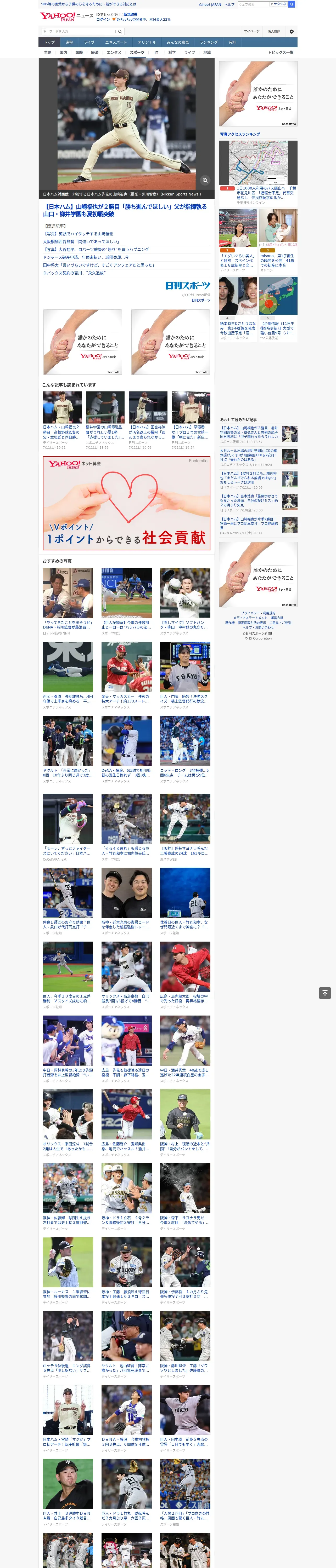Open the ランキング tab
336x1568 pixels.
(209, 43)
